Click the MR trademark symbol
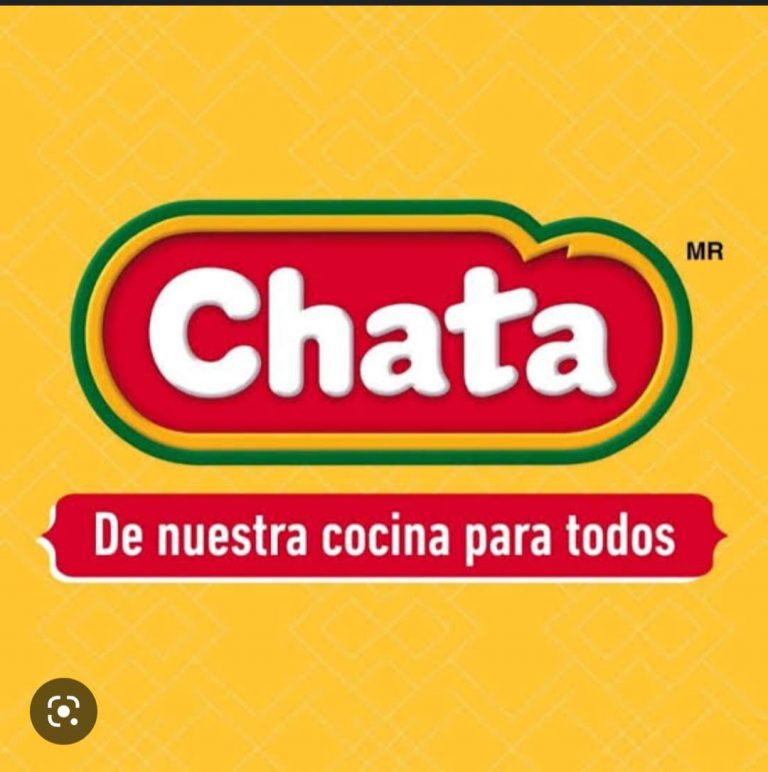The image size is (768, 772). coord(703,249)
